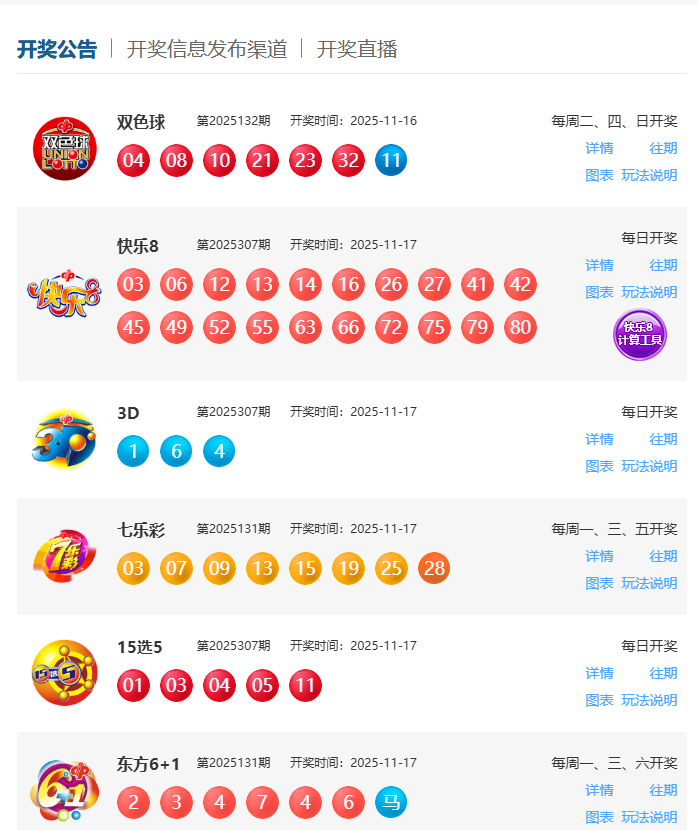Switch to the 开奖直播 tab
The width and height of the screenshot is (698, 830).
pyautogui.click(x=357, y=49)
